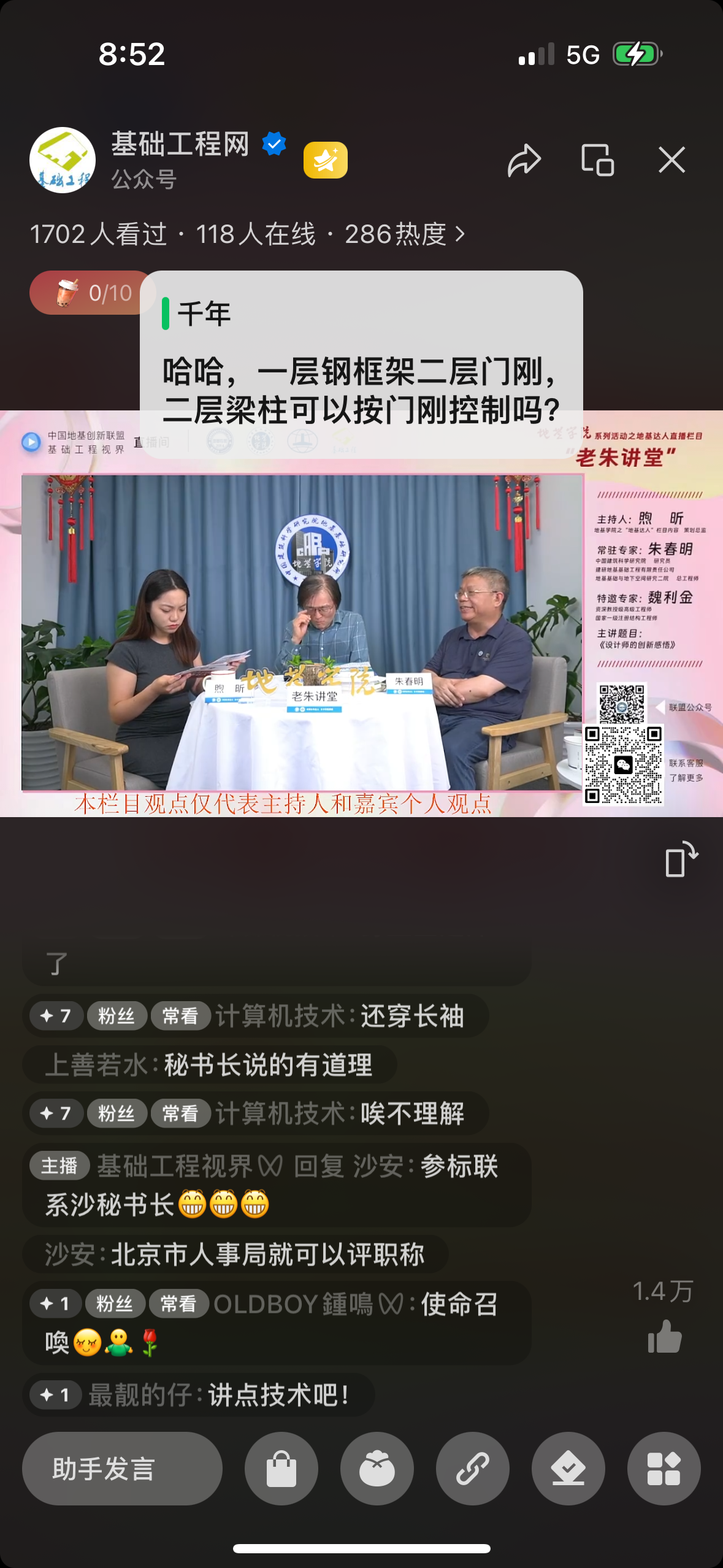The width and height of the screenshot is (723, 1568).
Task: Open more tools grid menu
Action: 664,1469
